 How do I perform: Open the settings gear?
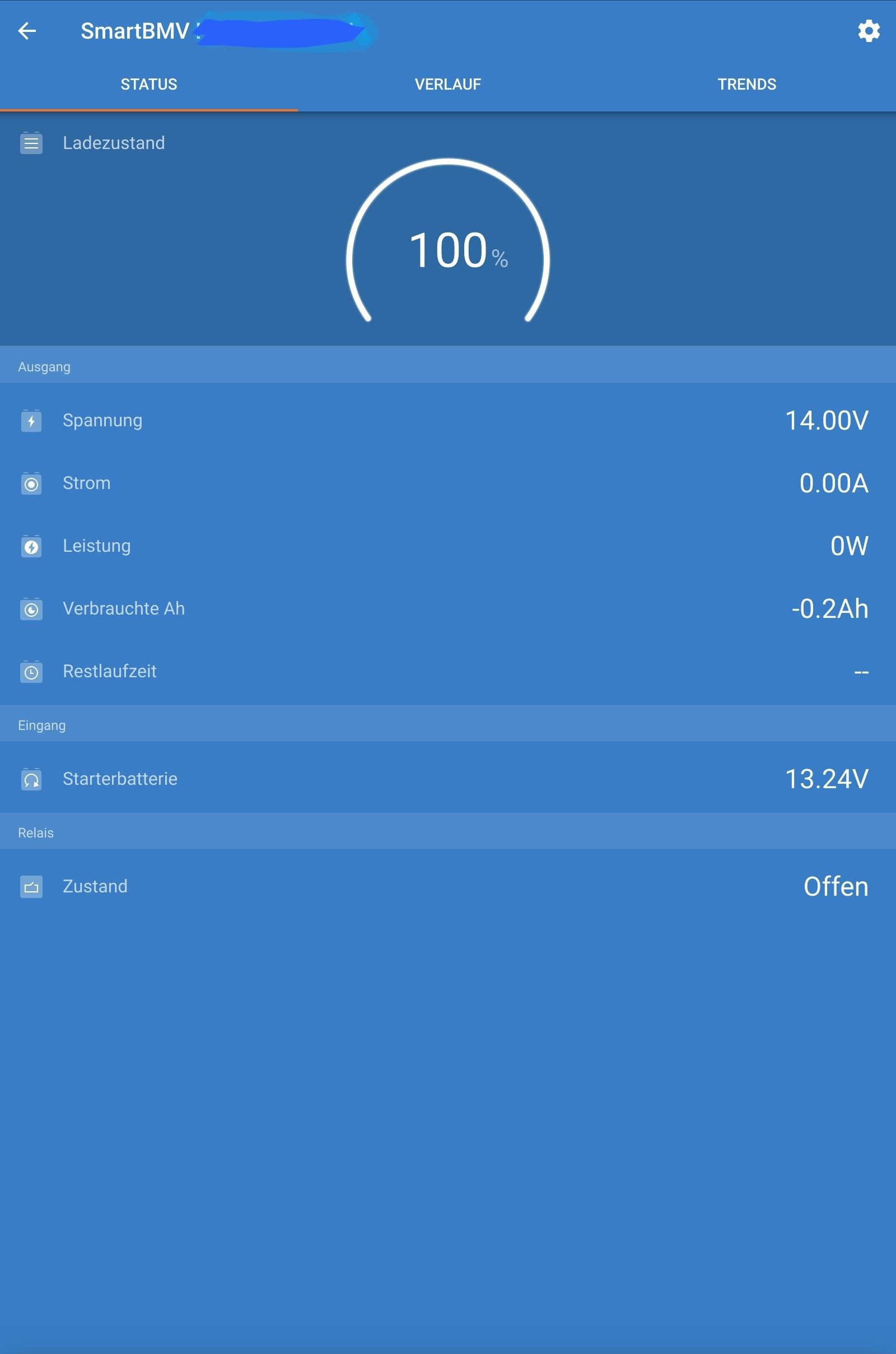point(868,31)
